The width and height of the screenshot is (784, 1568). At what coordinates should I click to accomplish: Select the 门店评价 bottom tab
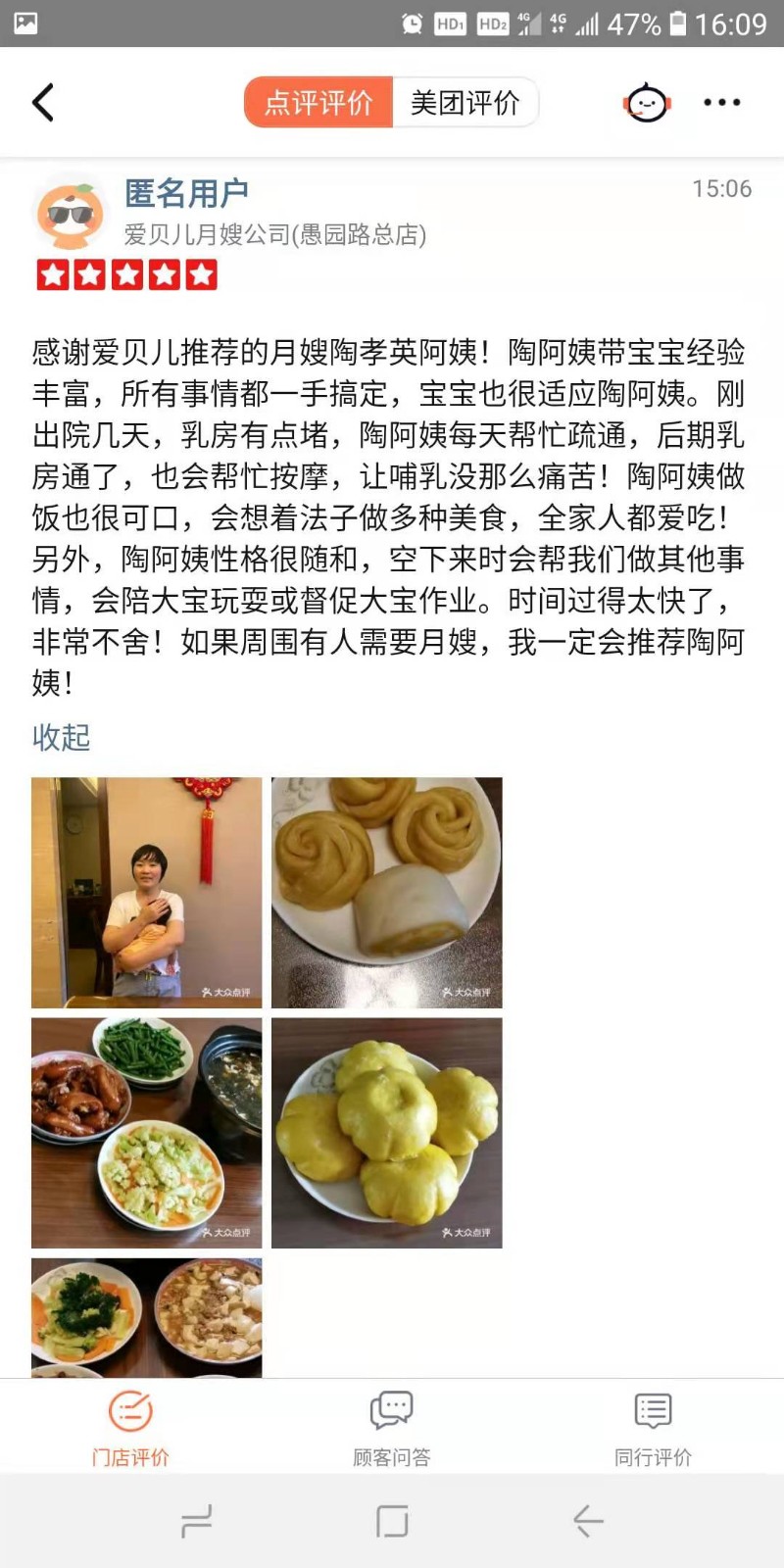pos(130,1428)
